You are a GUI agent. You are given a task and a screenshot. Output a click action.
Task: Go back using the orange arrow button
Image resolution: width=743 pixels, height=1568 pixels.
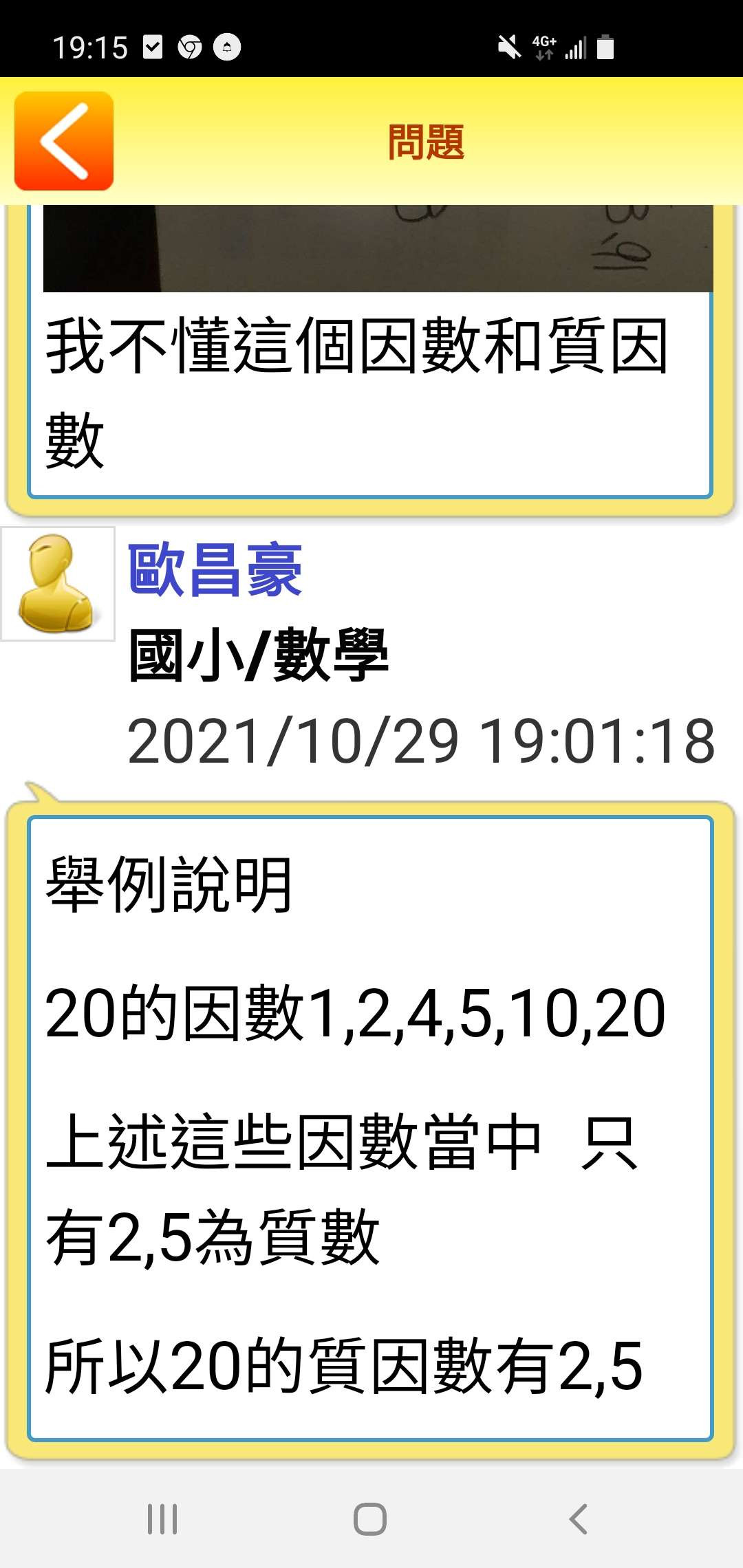pos(64,141)
